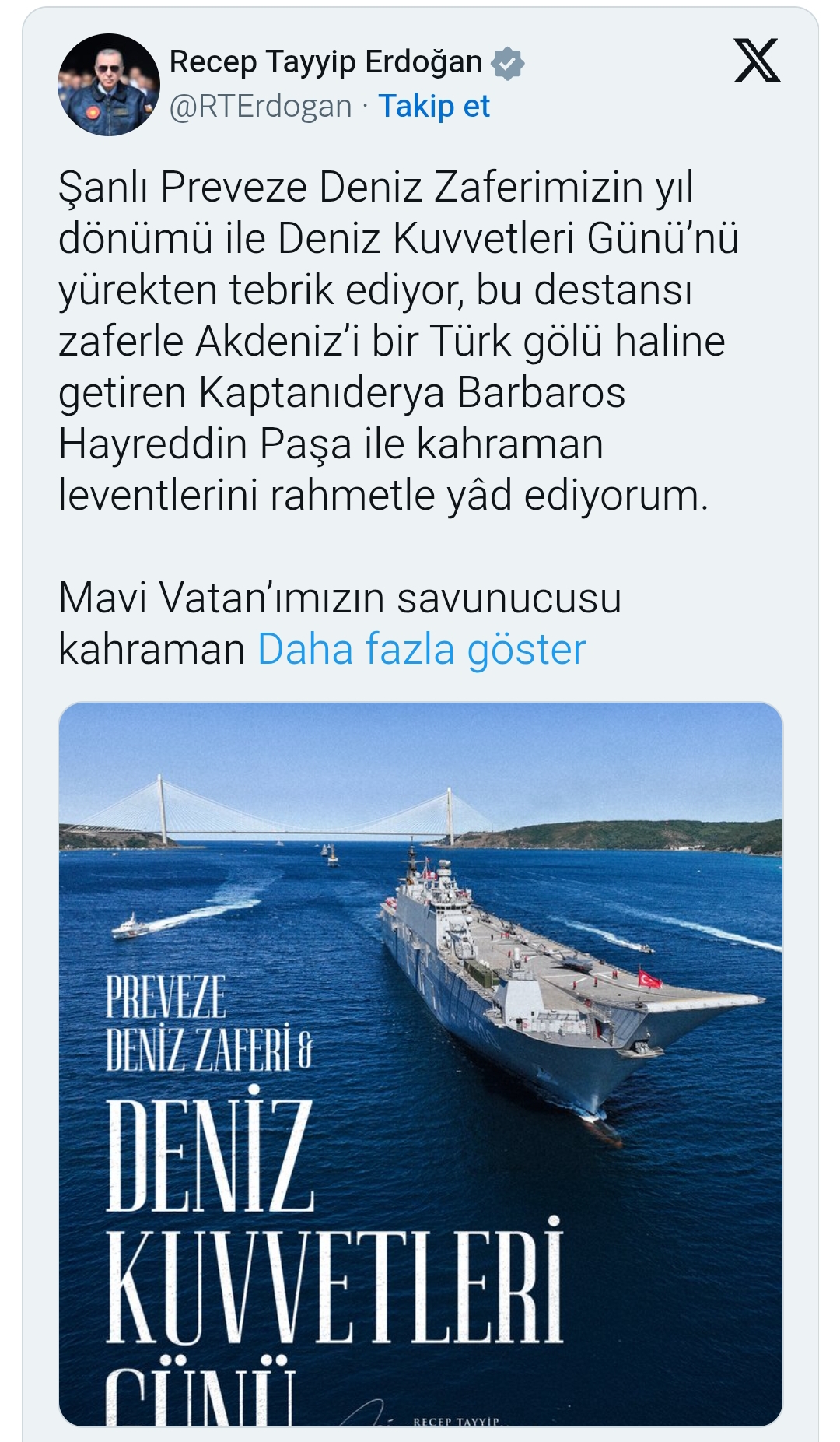Open the @RTErdogan handle
Viewport: 840px width, 1442px height.
coord(261,106)
